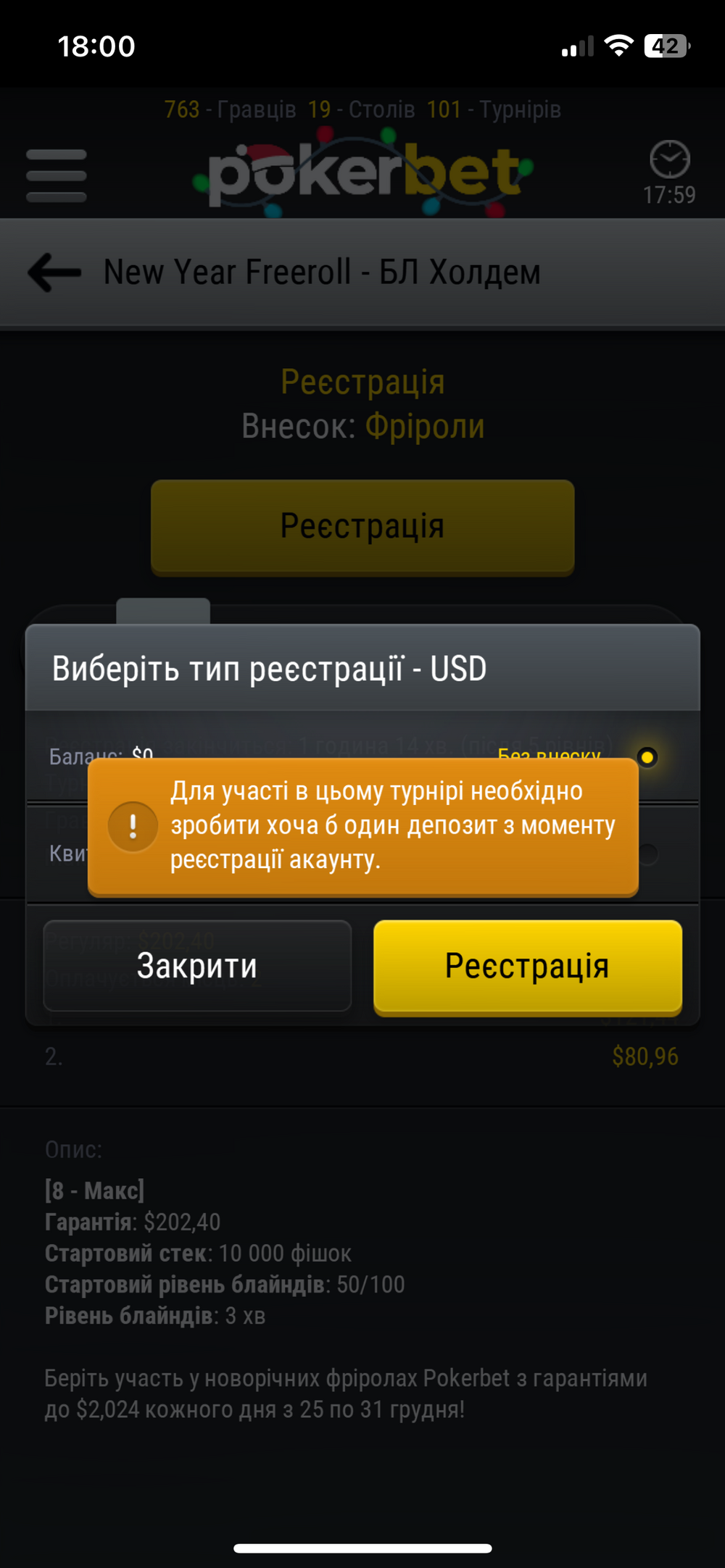Tap the yellow Реєстрація button in the dialog

(527, 966)
